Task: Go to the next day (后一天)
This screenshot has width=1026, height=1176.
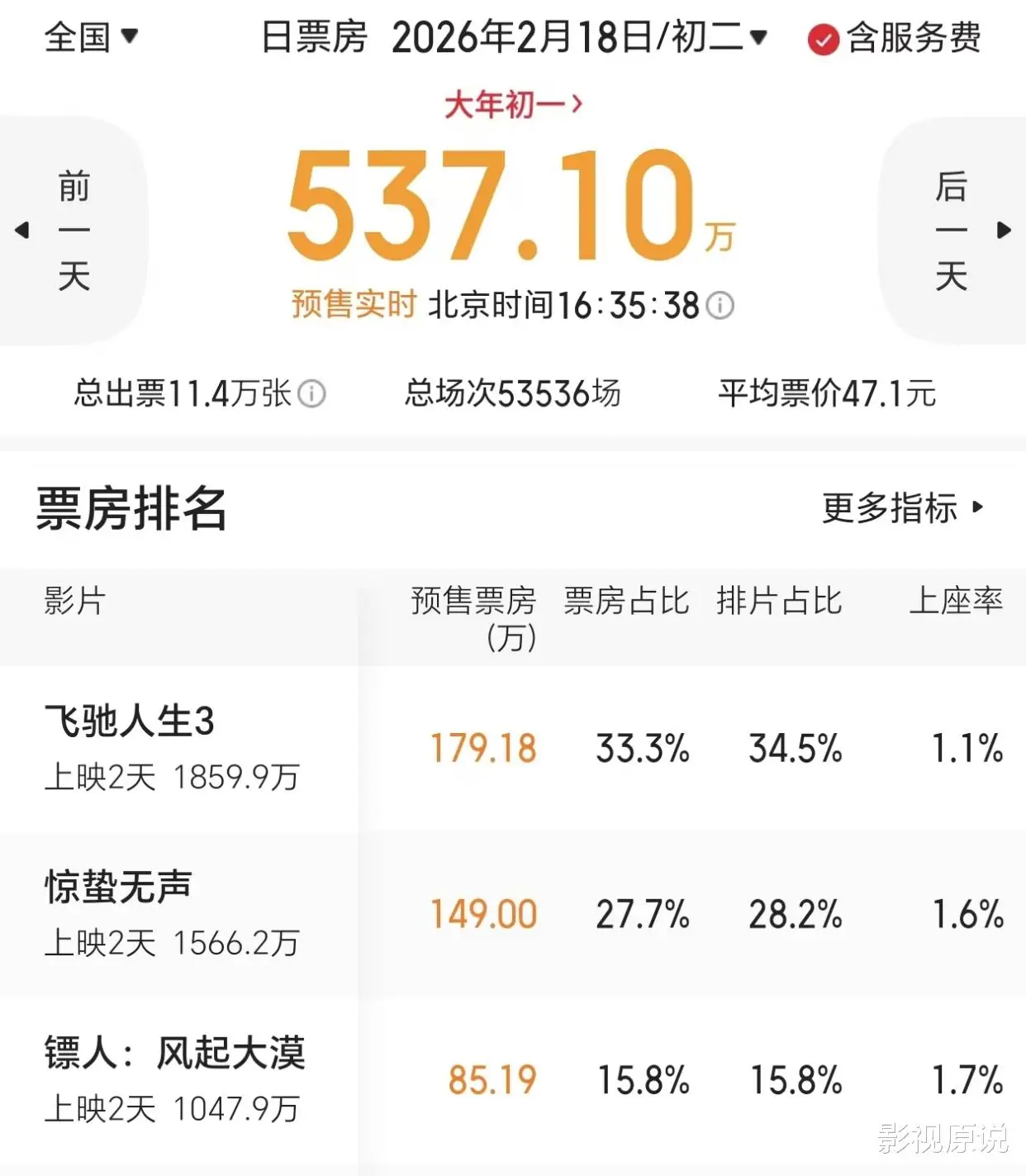Action: click(x=952, y=230)
